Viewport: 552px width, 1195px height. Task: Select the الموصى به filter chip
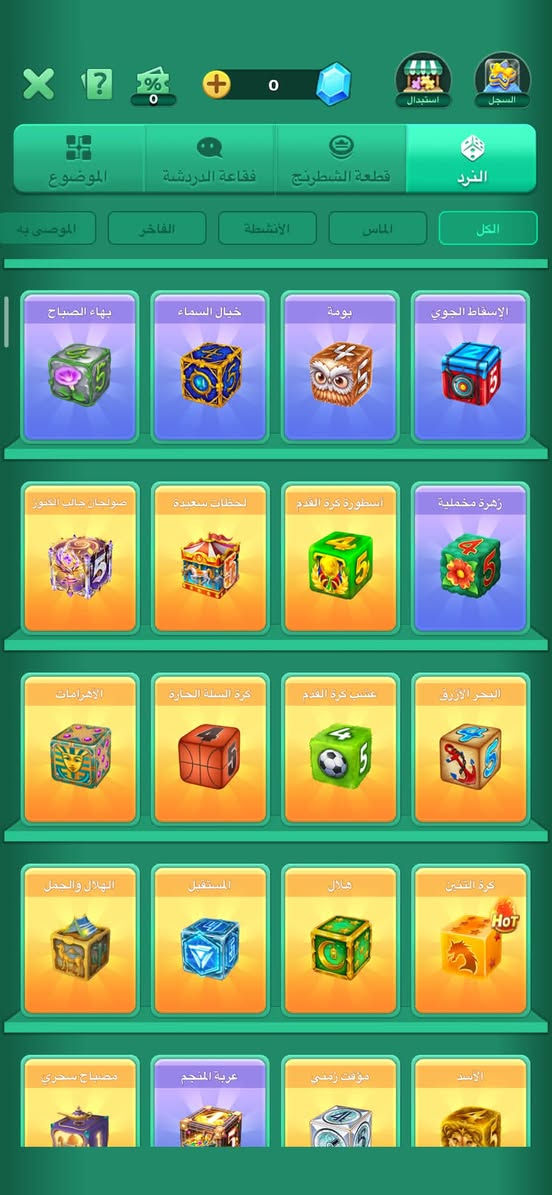pos(47,228)
